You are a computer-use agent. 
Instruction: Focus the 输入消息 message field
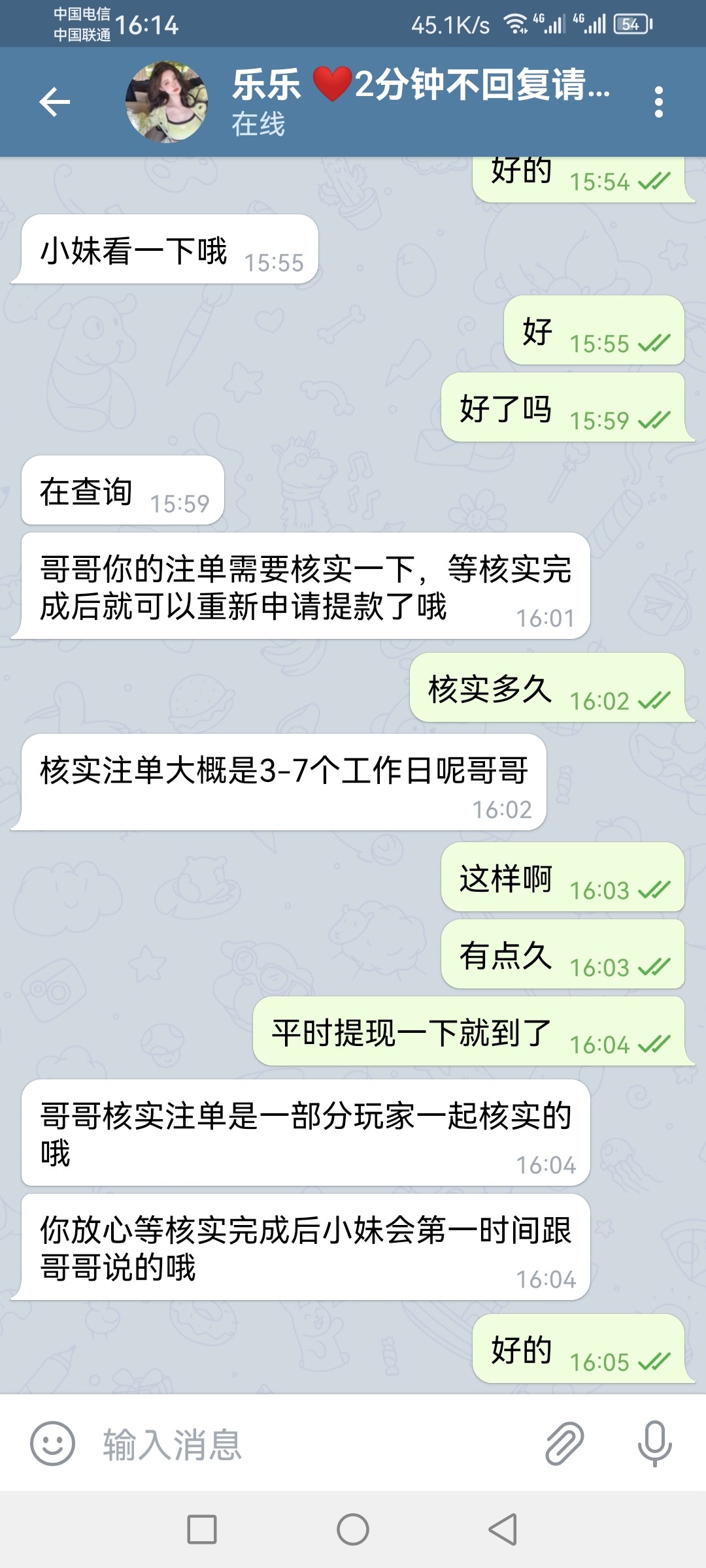click(x=314, y=1443)
